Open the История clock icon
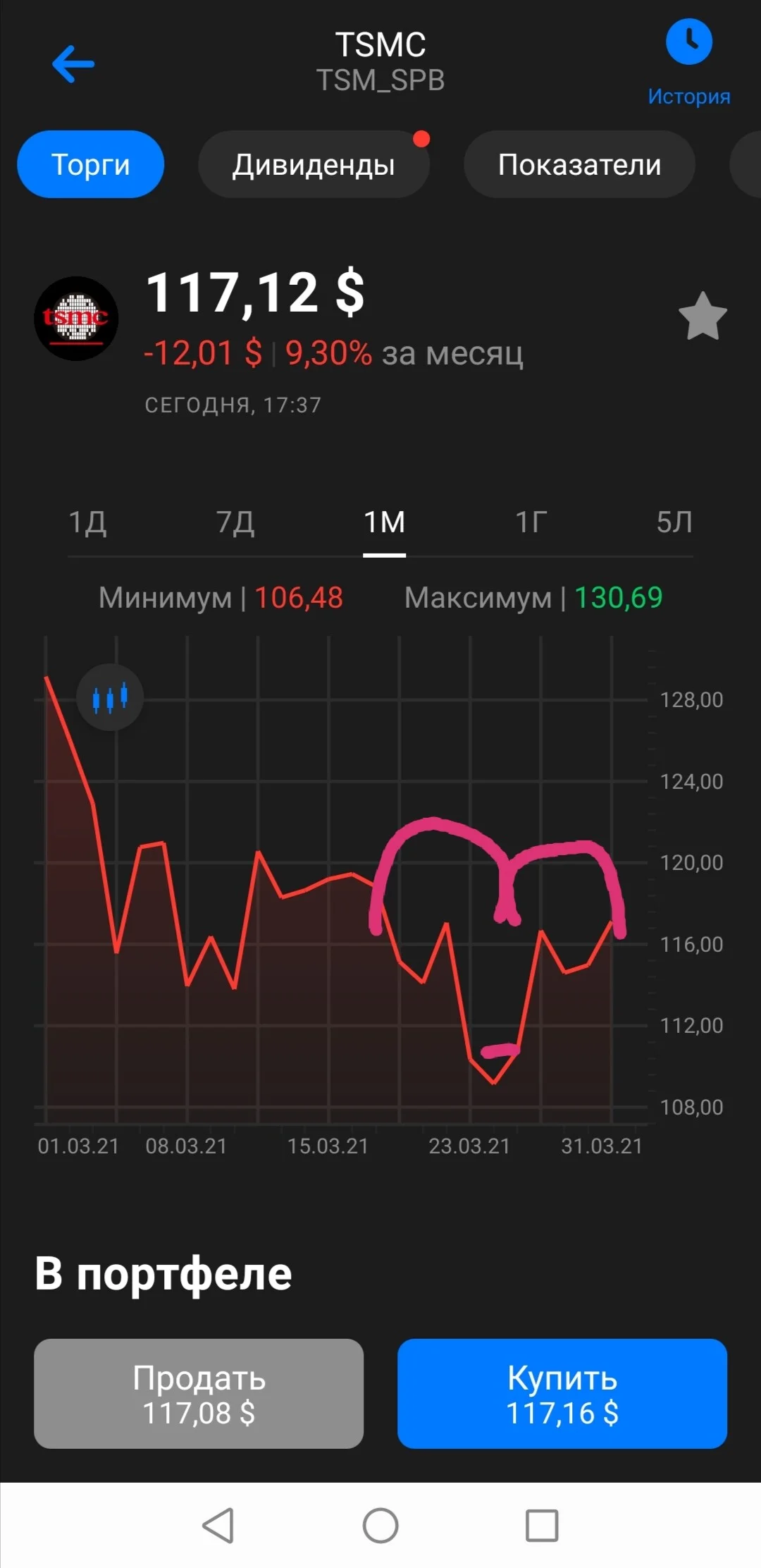Viewport: 761px width, 1568px height. click(x=688, y=42)
